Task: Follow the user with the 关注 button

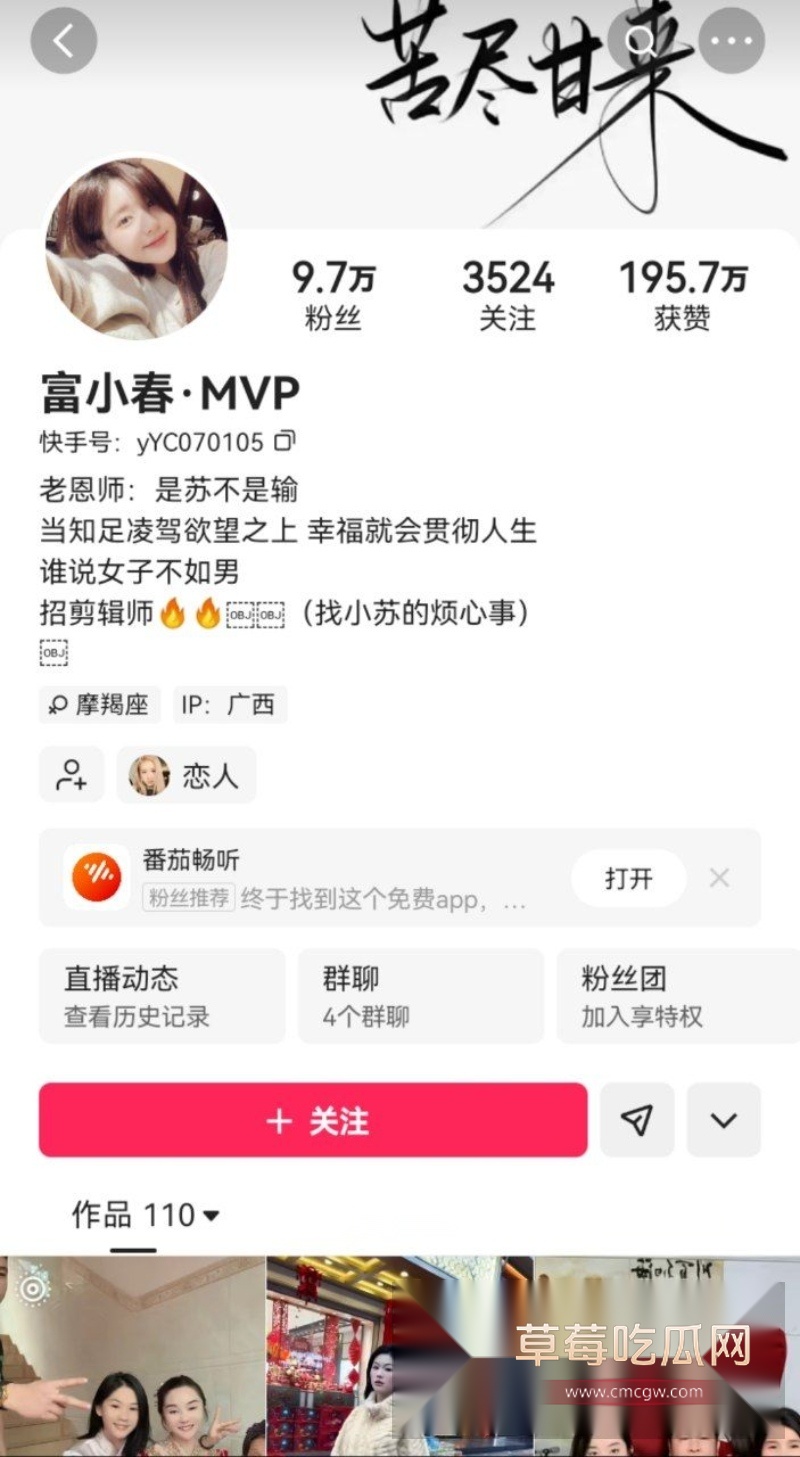Action: click(x=313, y=1120)
